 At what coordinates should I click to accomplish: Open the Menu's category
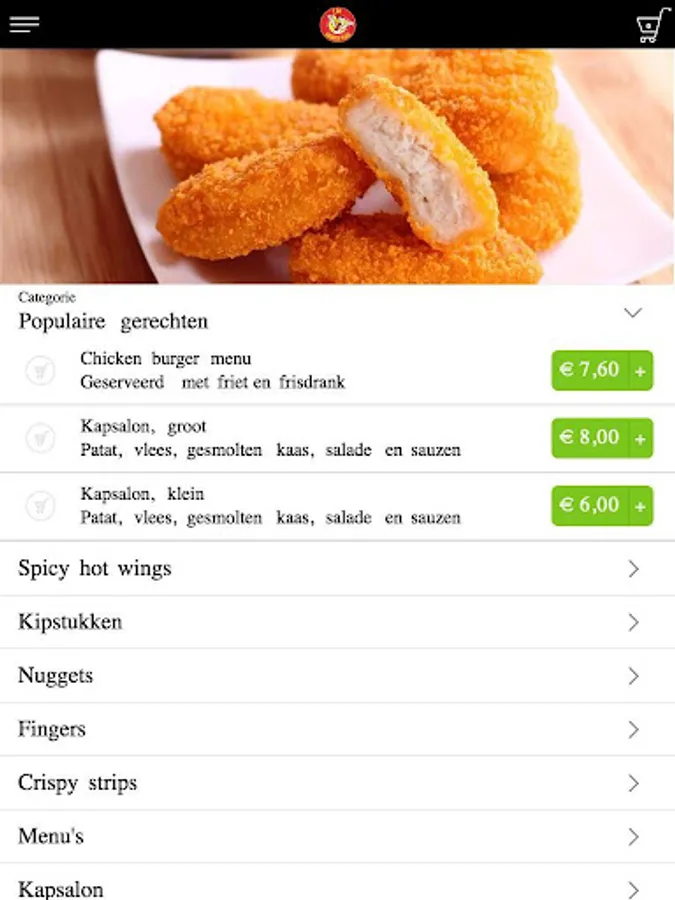(338, 836)
